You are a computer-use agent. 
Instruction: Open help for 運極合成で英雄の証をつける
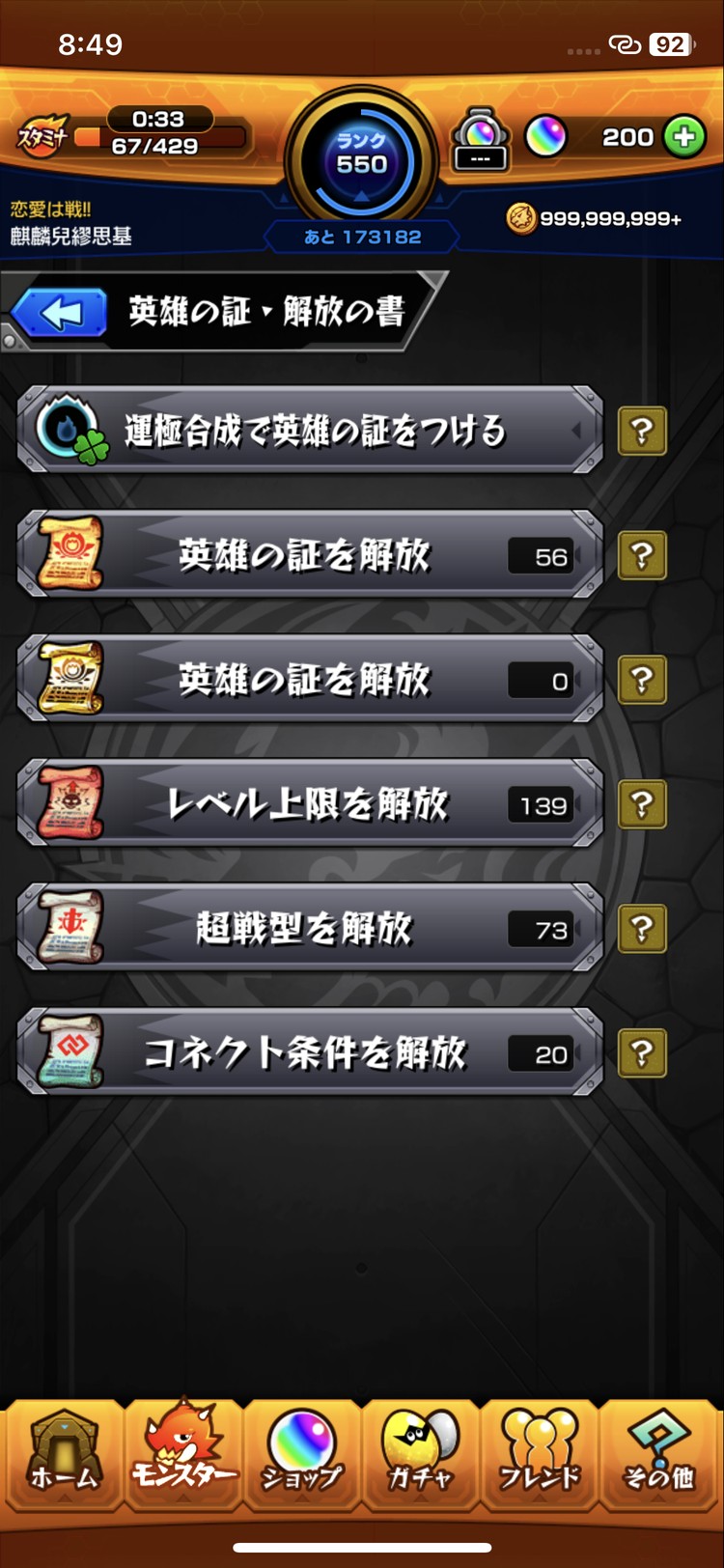[641, 432]
